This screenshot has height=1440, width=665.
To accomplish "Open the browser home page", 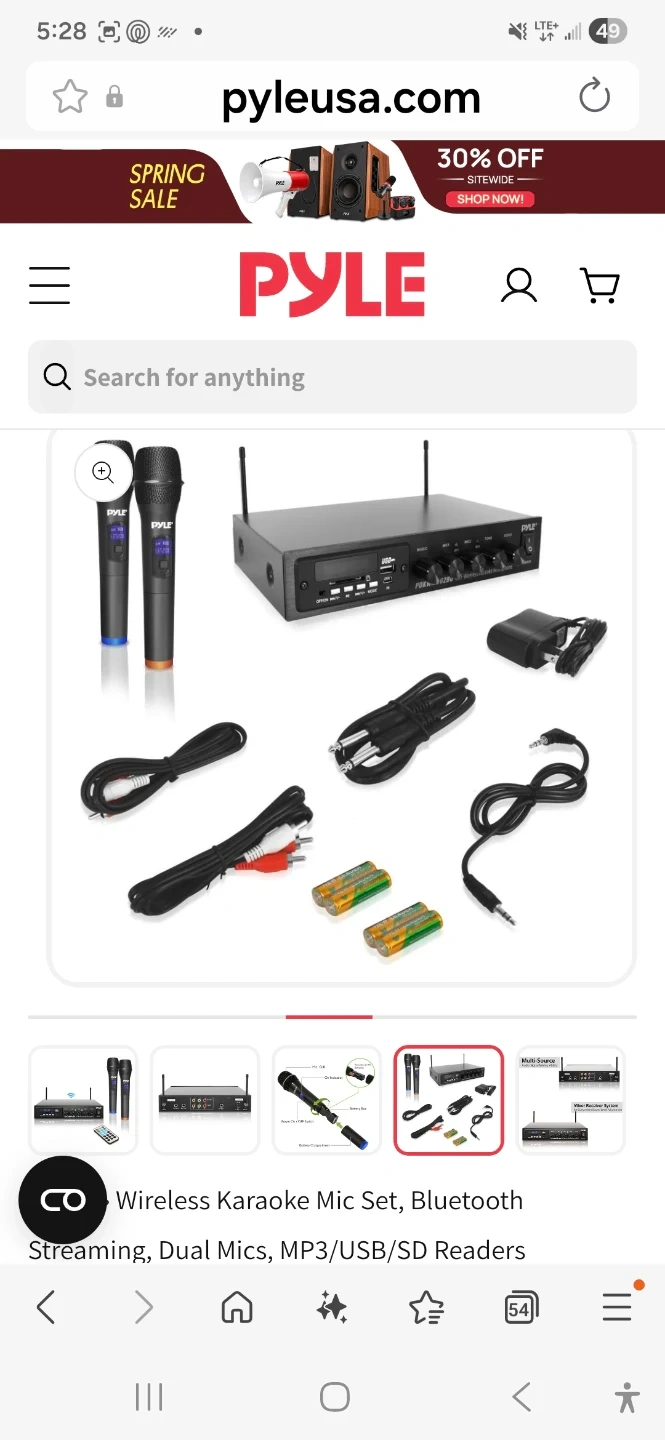I will click(x=237, y=1307).
